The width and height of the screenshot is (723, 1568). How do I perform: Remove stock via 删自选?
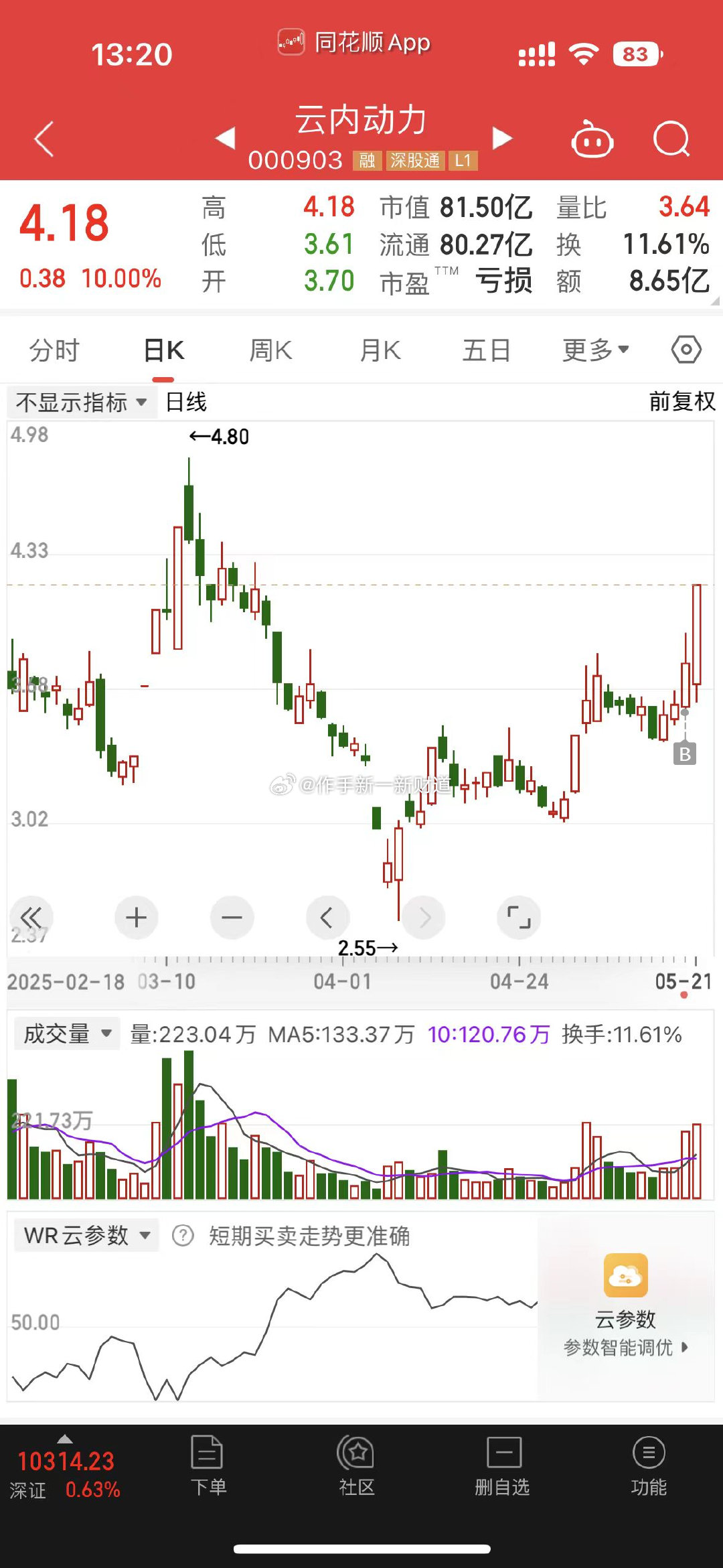(503, 1467)
